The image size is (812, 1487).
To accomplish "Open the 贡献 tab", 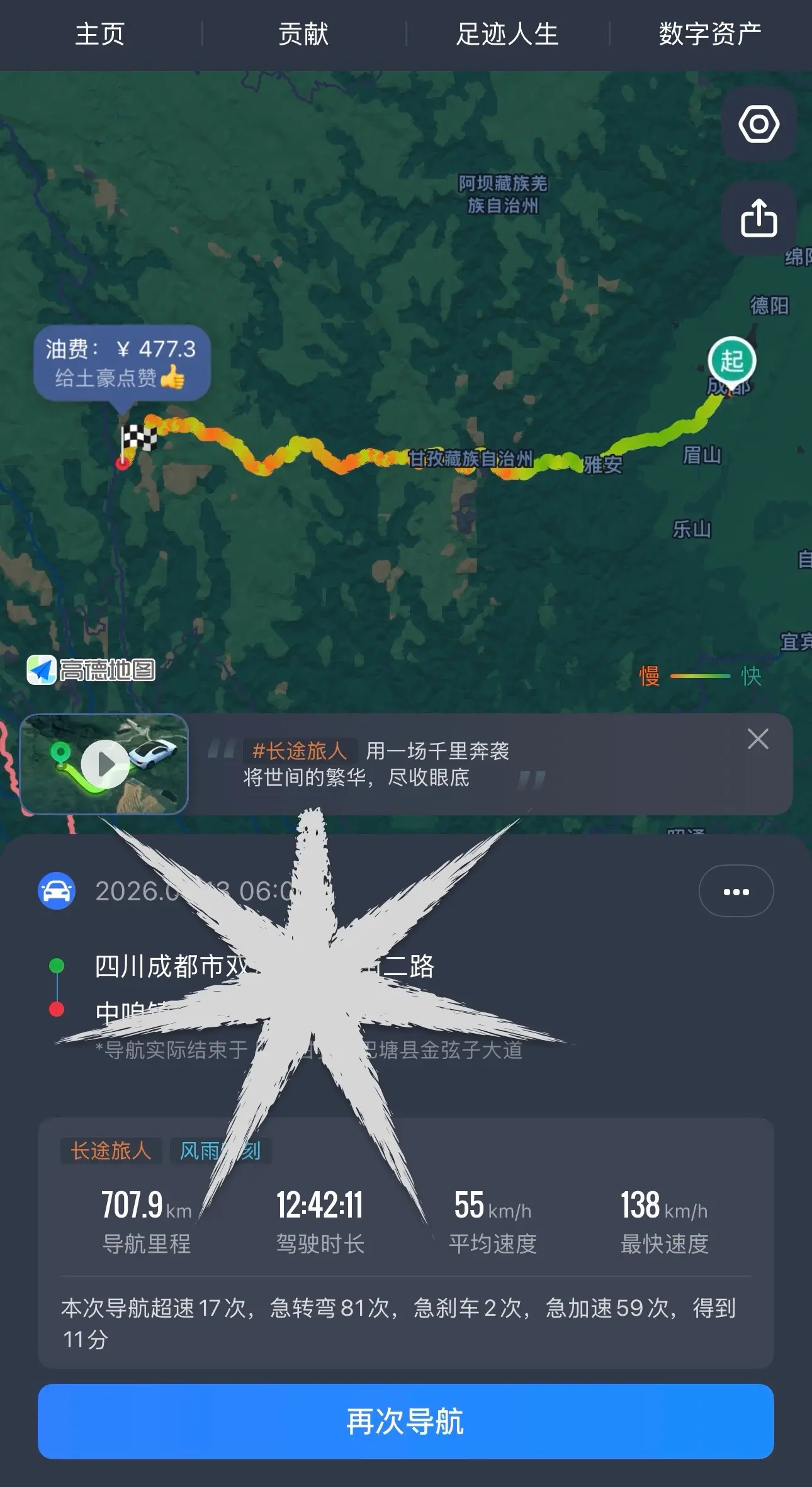I will point(303,35).
